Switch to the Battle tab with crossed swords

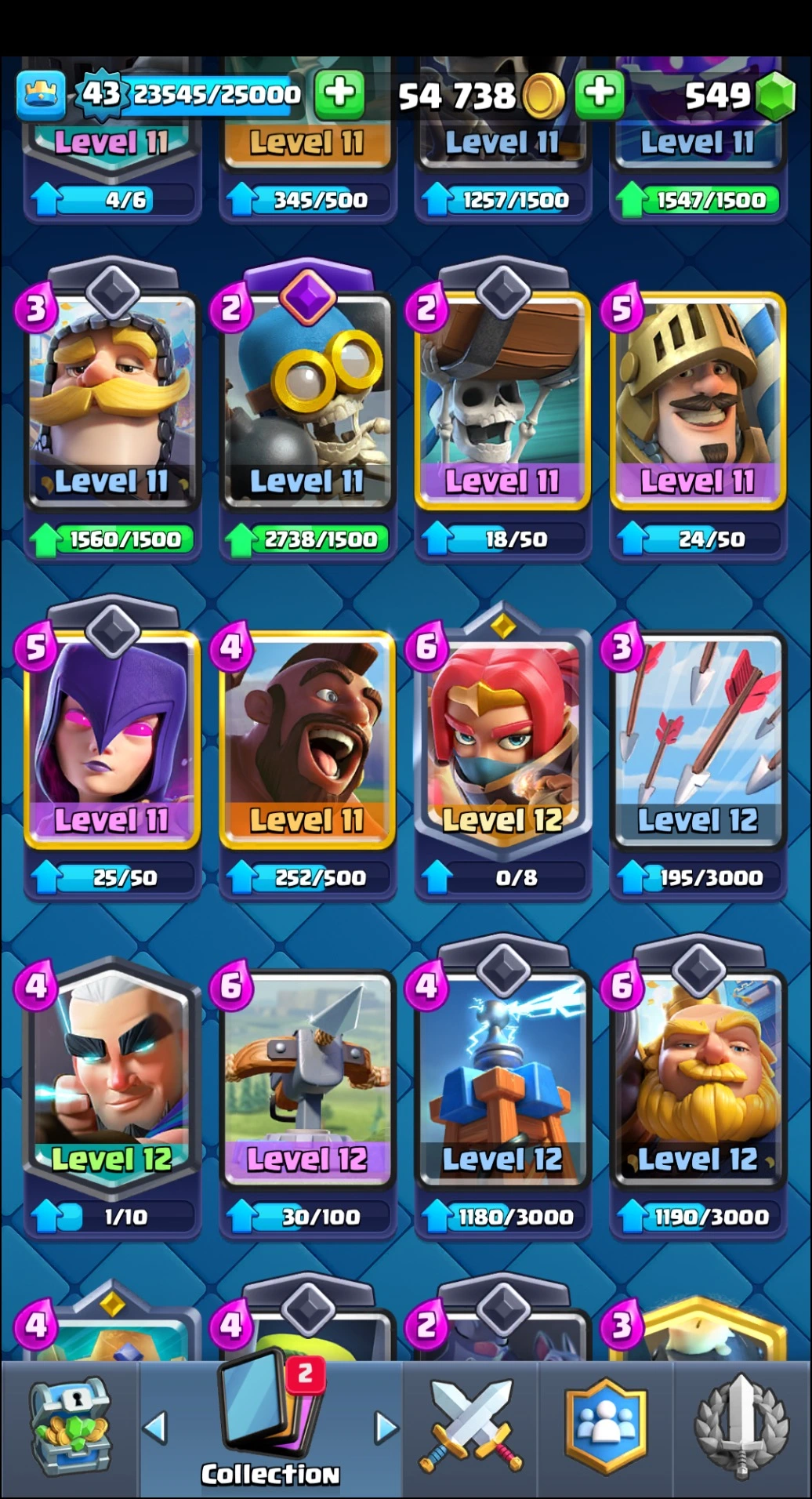pos(470,1427)
